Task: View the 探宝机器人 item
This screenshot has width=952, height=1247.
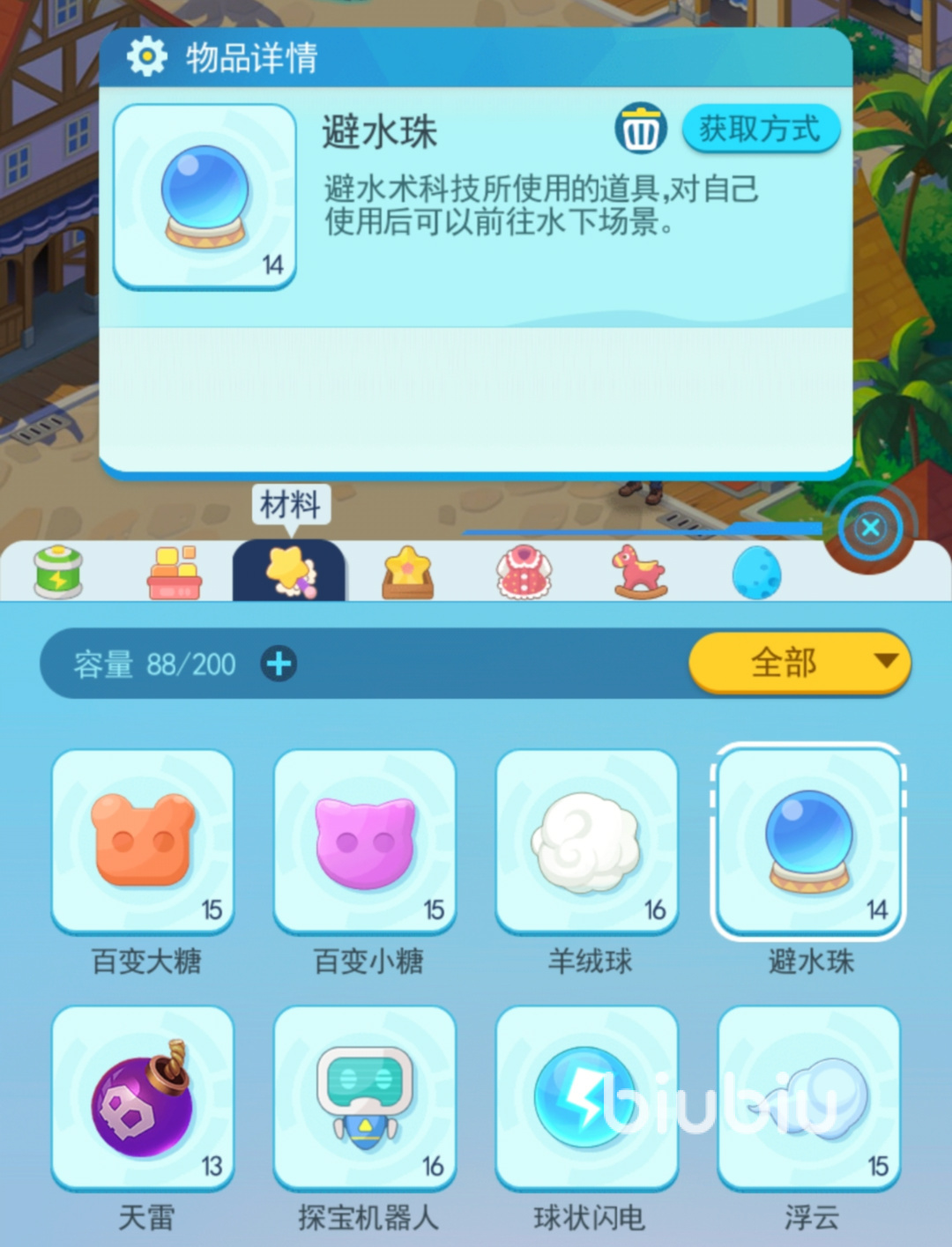Action: pyautogui.click(x=365, y=1098)
